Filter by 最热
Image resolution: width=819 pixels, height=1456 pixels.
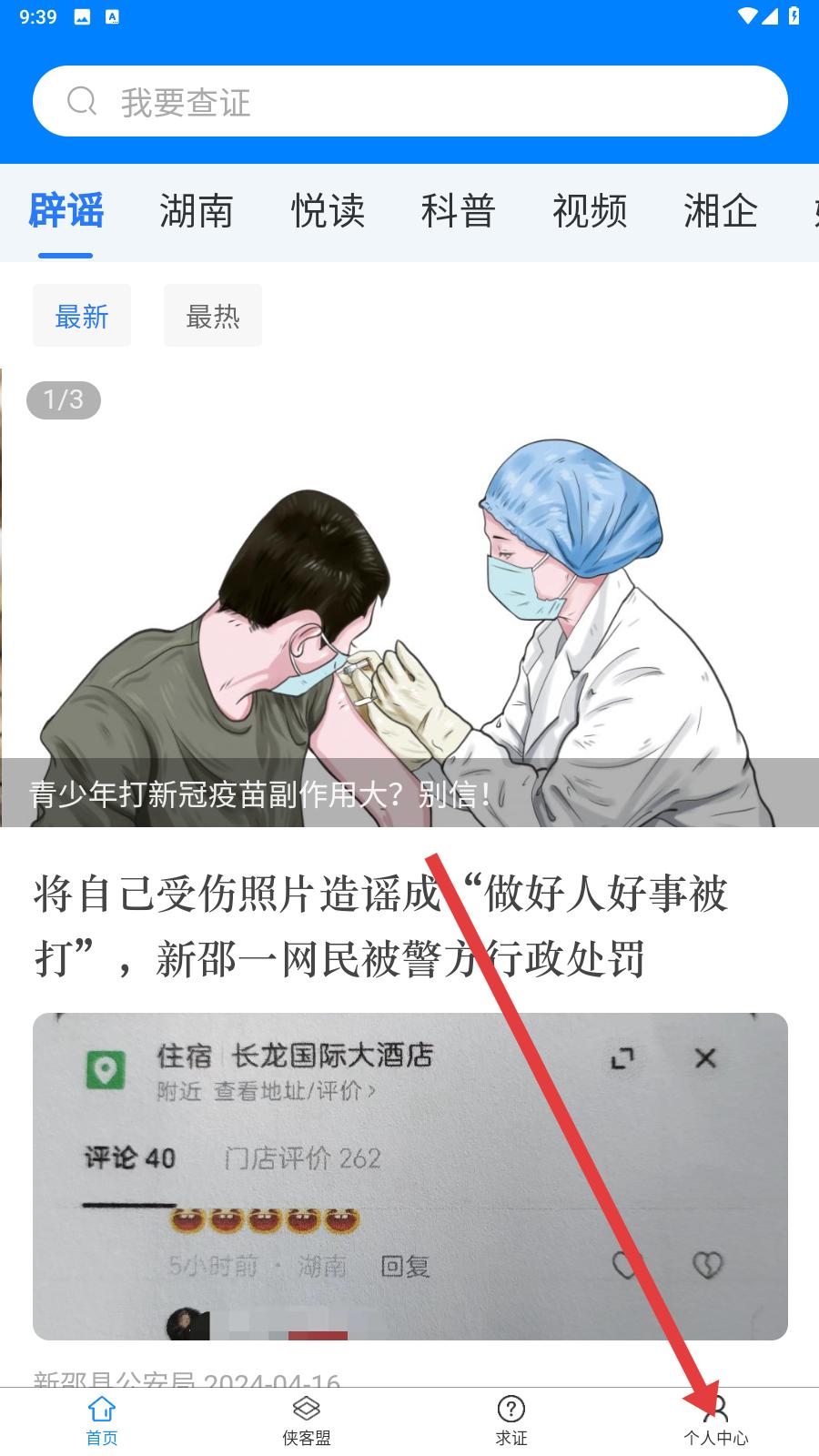[x=213, y=315]
